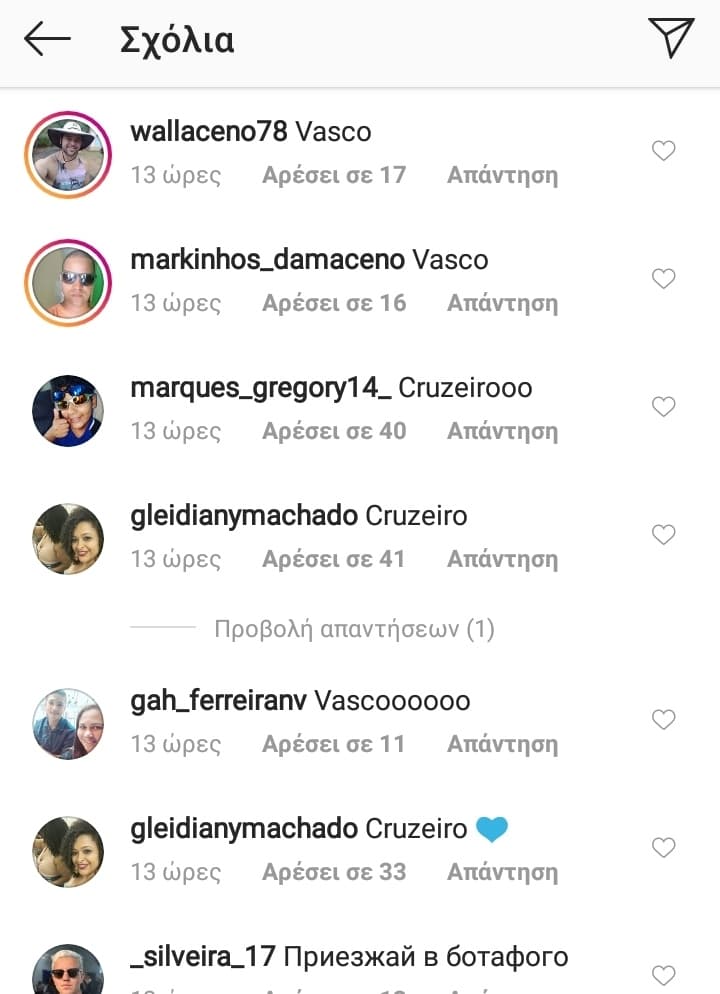Like gleidianymachado's blue heart Cruzeiro comment
Image resolution: width=720 pixels, height=994 pixels.
coord(663,848)
